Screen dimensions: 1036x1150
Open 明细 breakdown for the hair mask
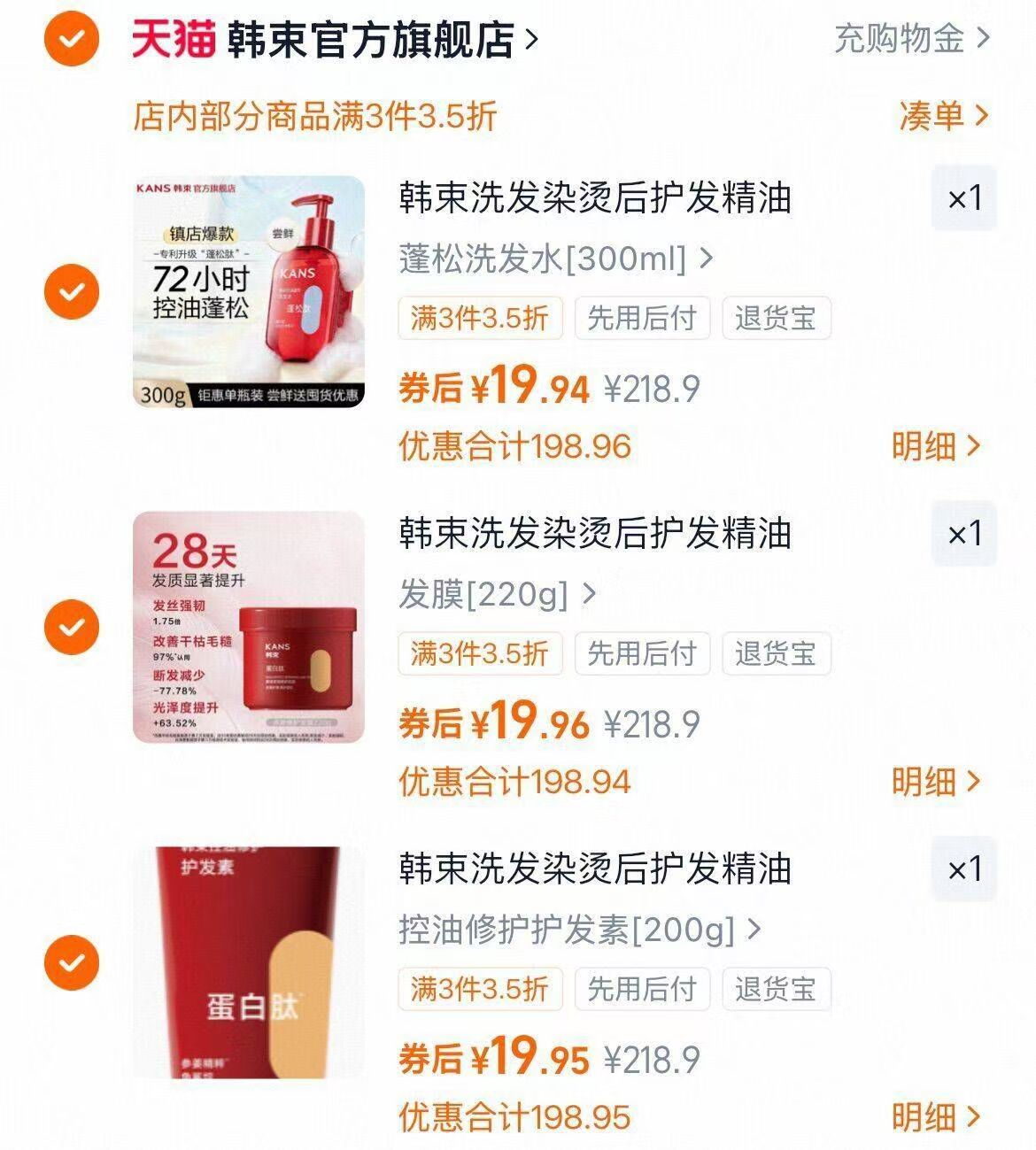pos(934,783)
